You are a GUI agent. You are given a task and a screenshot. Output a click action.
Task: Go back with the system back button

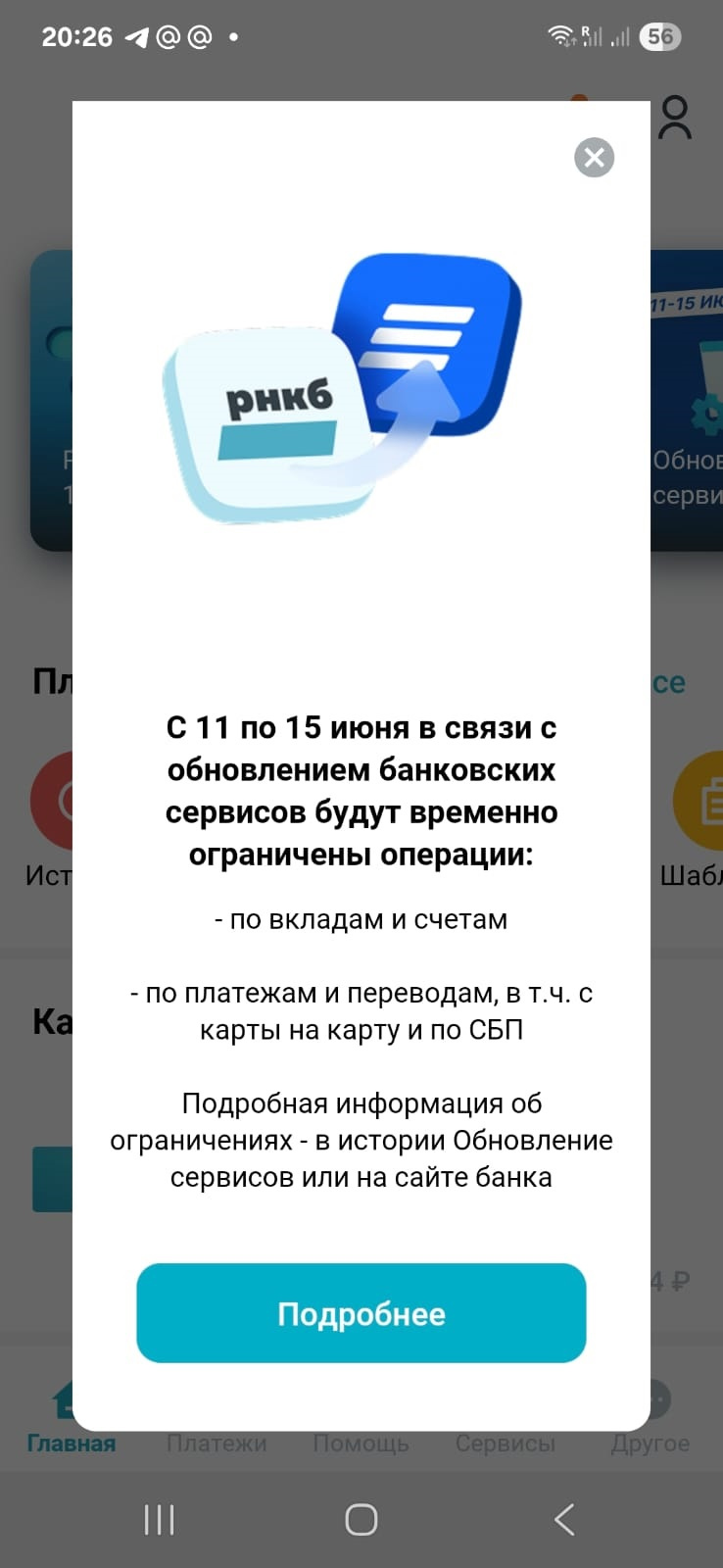[x=564, y=1519]
